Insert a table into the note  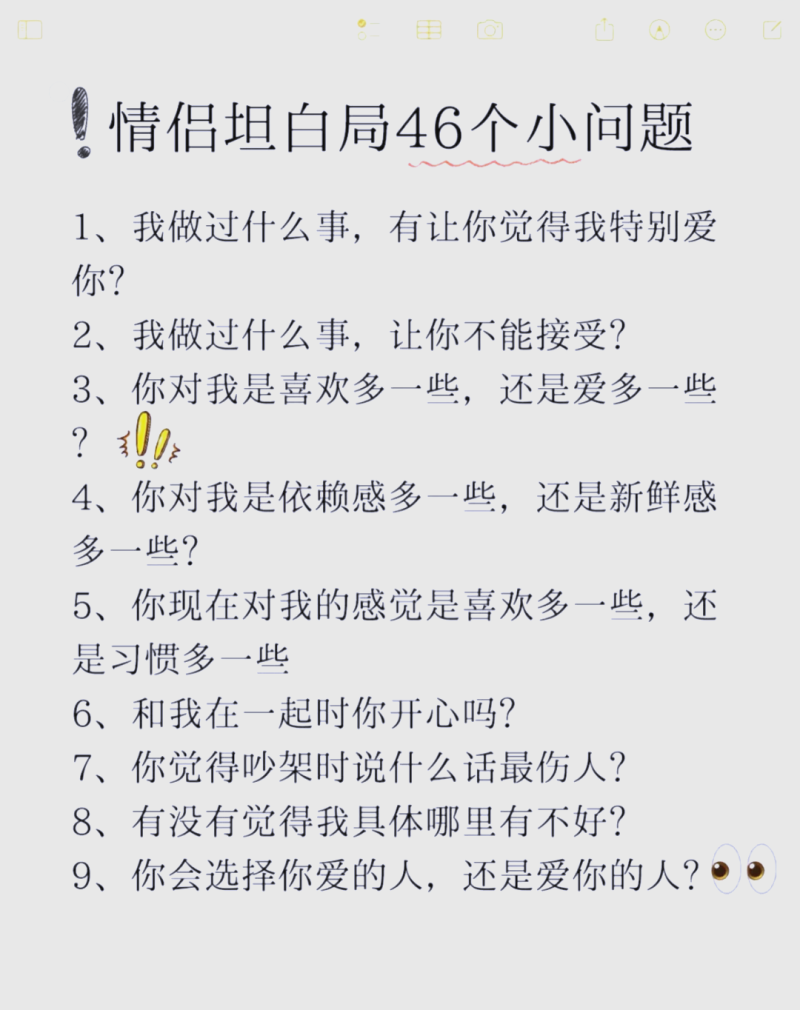(x=429, y=30)
